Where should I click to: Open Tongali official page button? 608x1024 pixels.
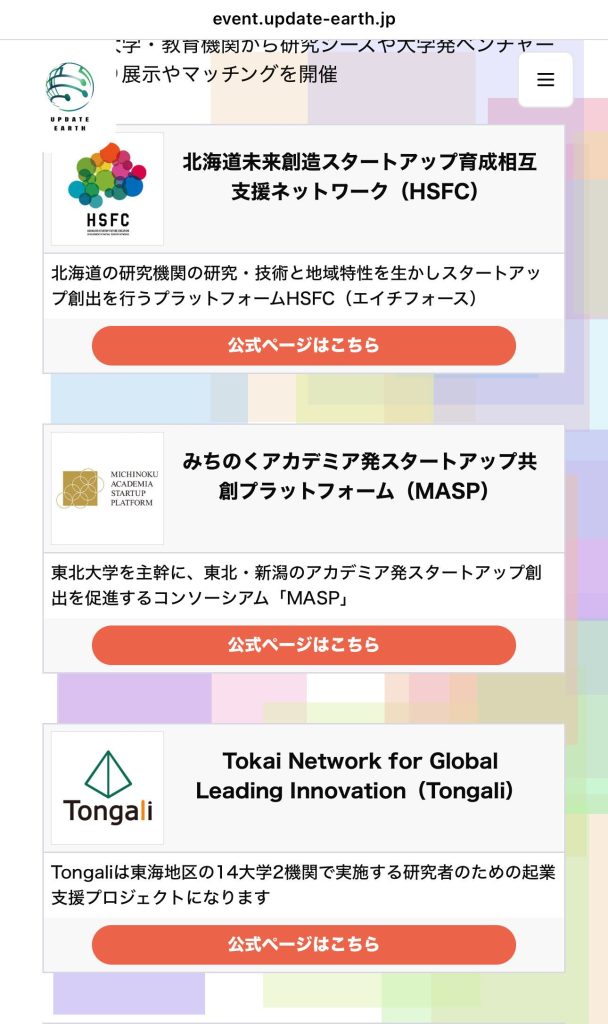point(303,945)
